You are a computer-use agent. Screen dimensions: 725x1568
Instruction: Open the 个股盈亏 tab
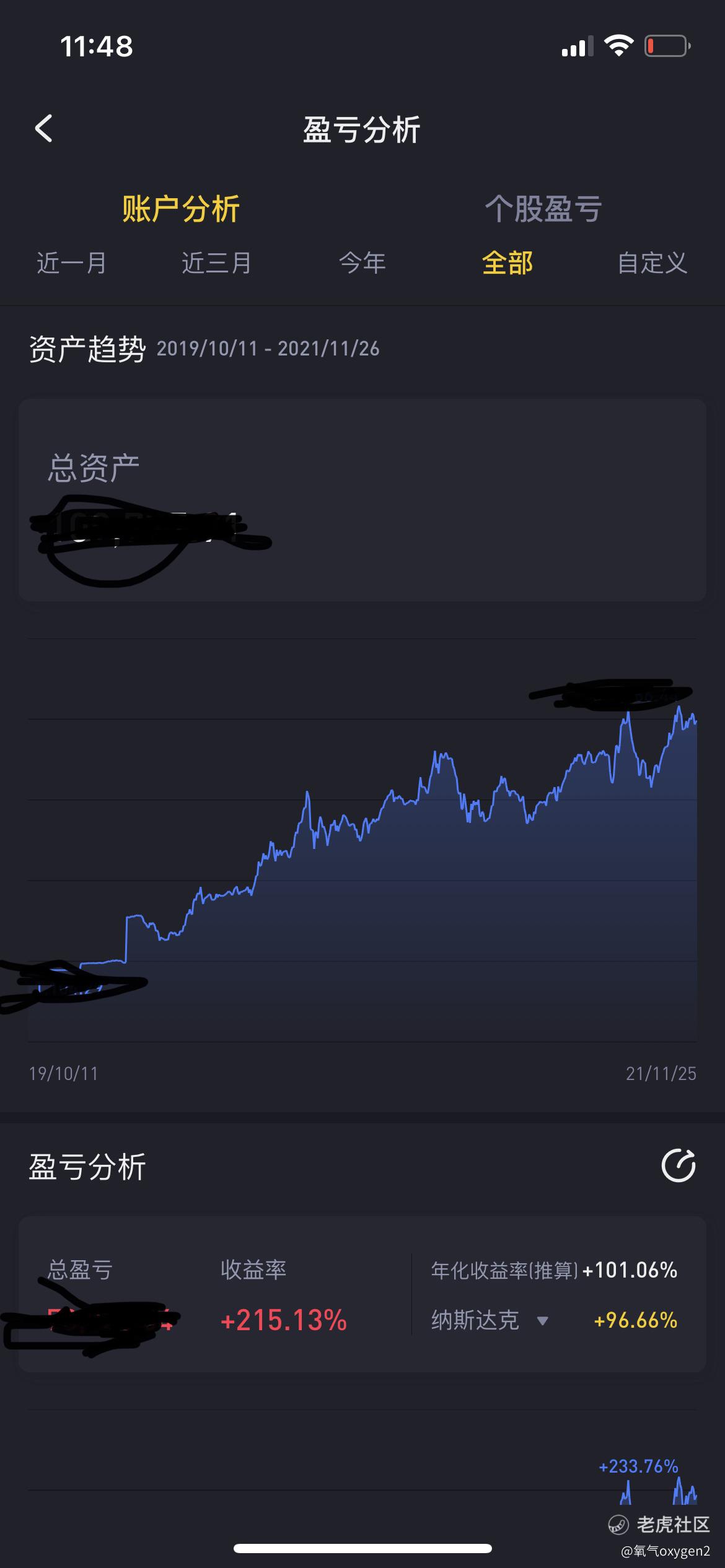[543, 209]
